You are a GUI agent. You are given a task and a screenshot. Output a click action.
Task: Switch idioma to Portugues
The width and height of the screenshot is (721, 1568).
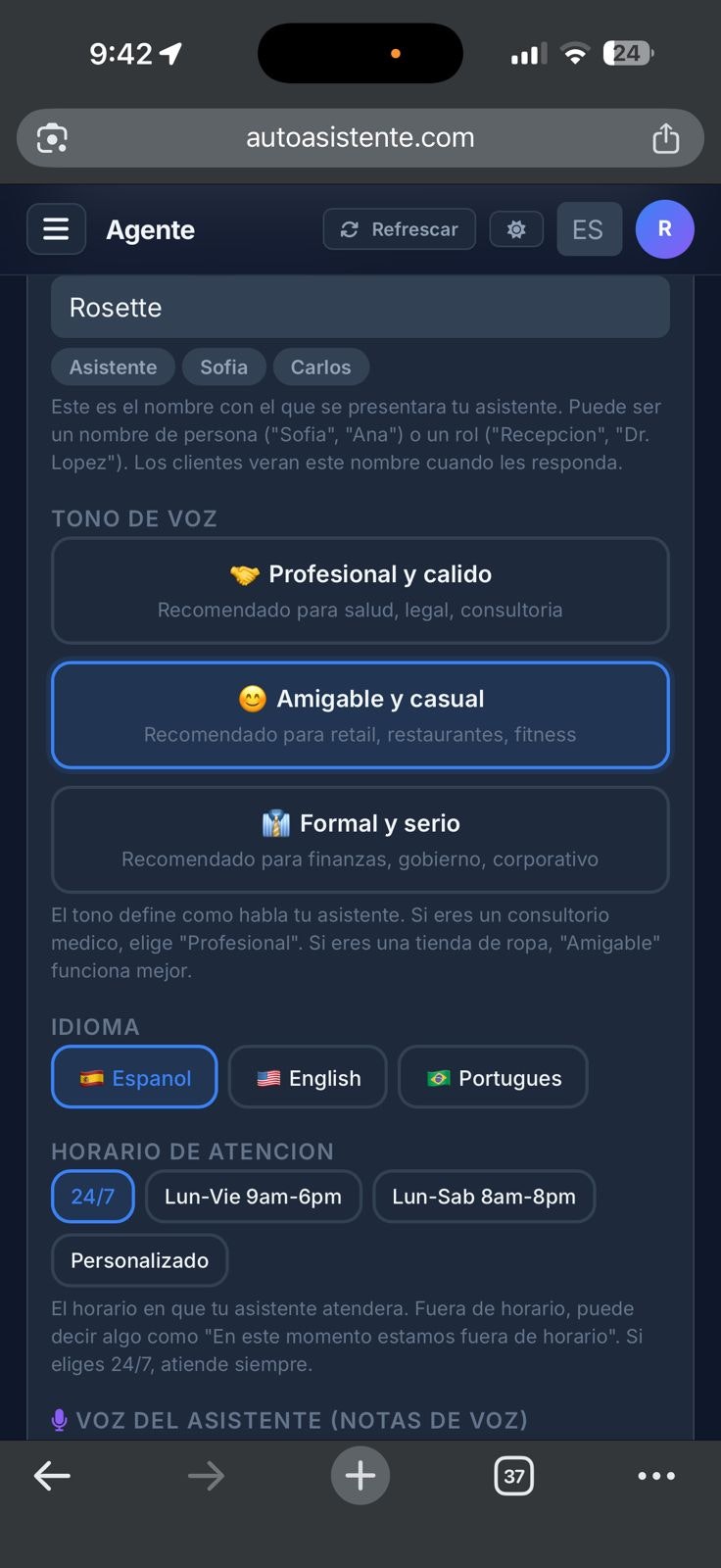(493, 1077)
